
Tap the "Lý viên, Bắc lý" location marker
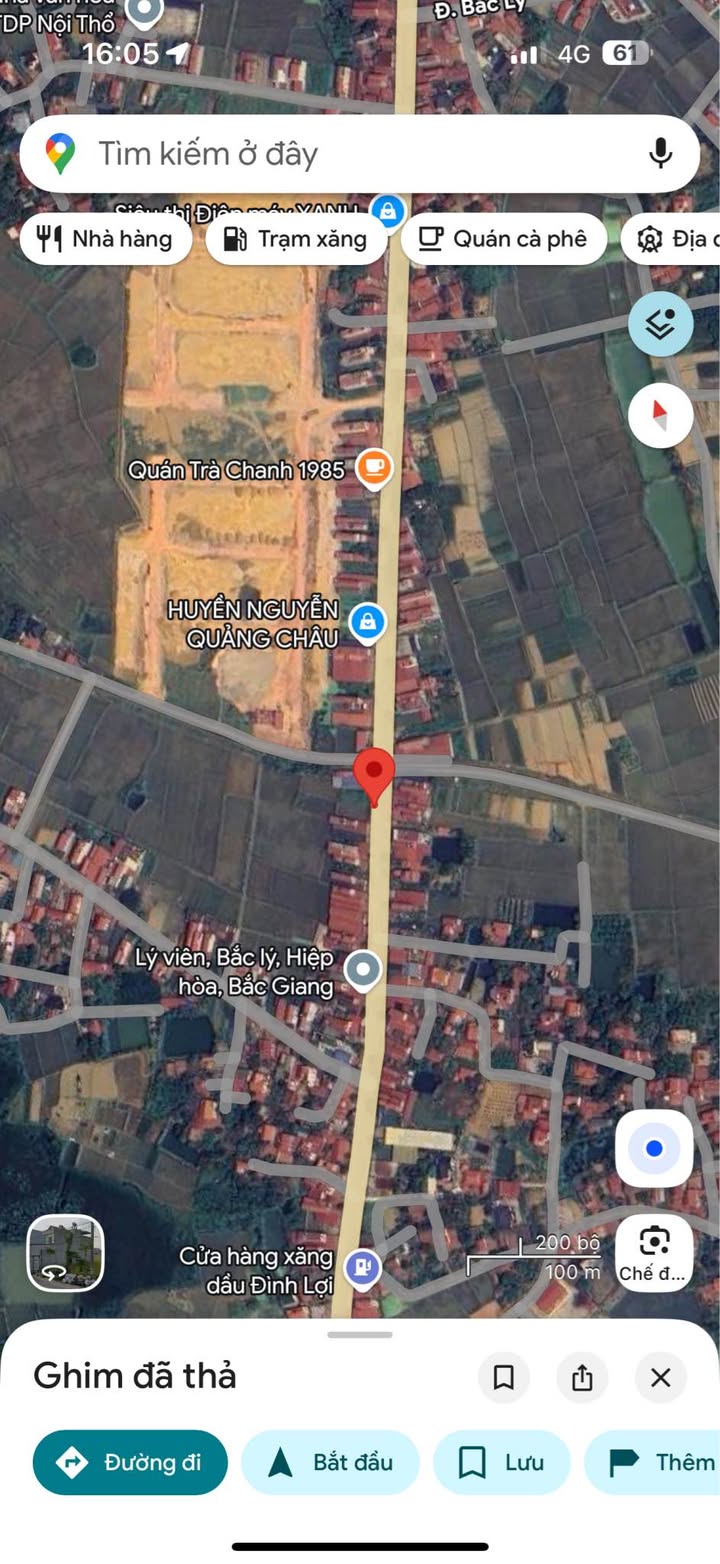coord(362,969)
